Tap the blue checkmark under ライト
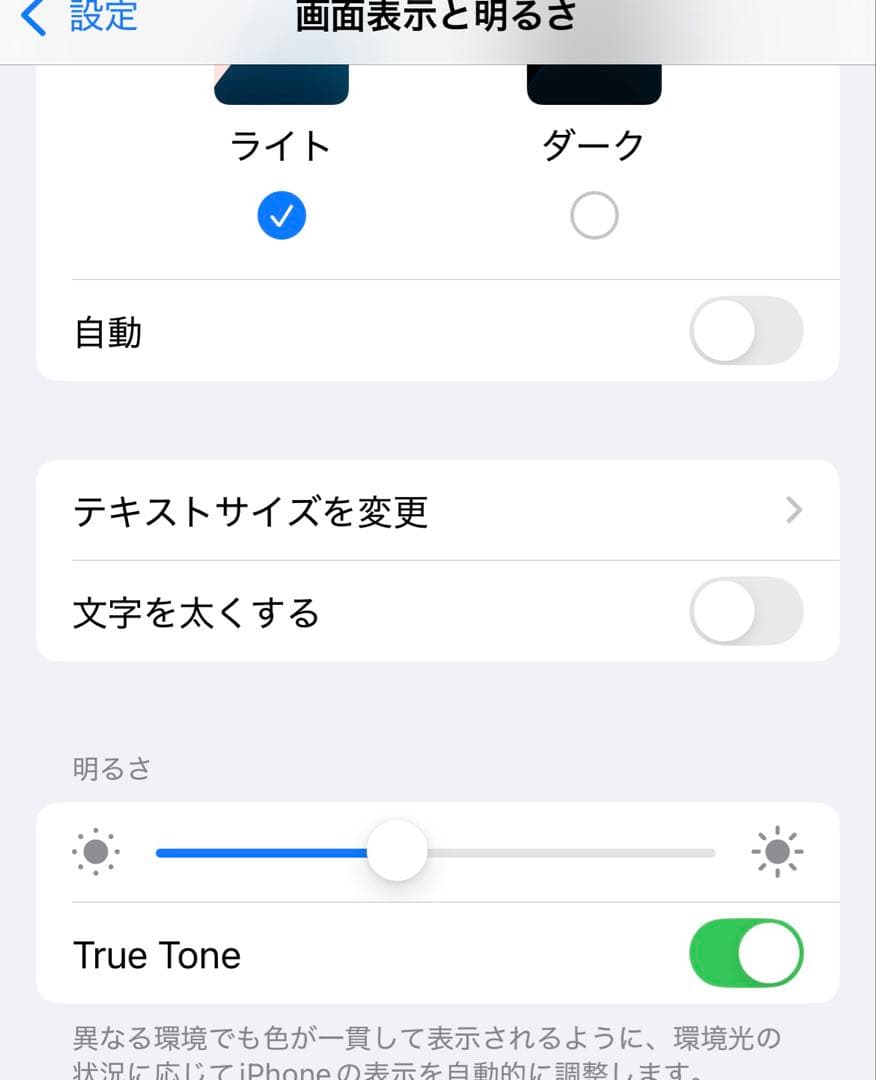 coord(281,213)
